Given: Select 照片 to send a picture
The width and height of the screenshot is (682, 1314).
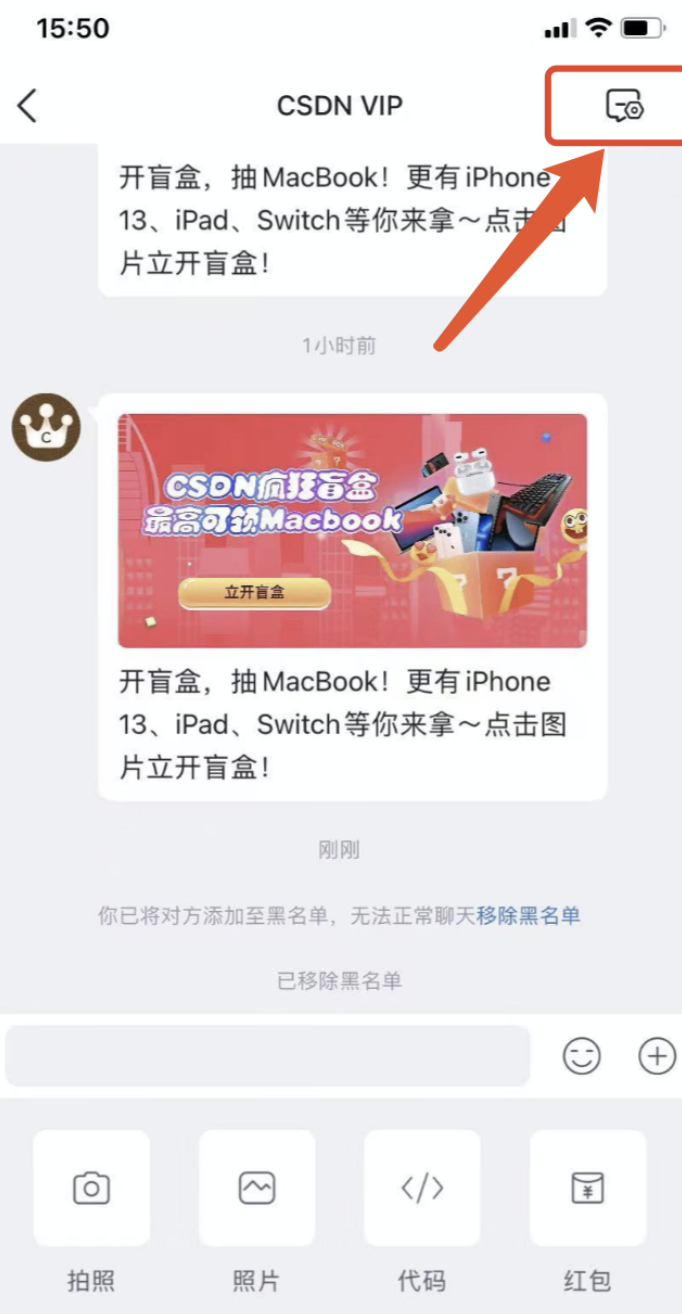Looking at the screenshot, I should point(256,1188).
